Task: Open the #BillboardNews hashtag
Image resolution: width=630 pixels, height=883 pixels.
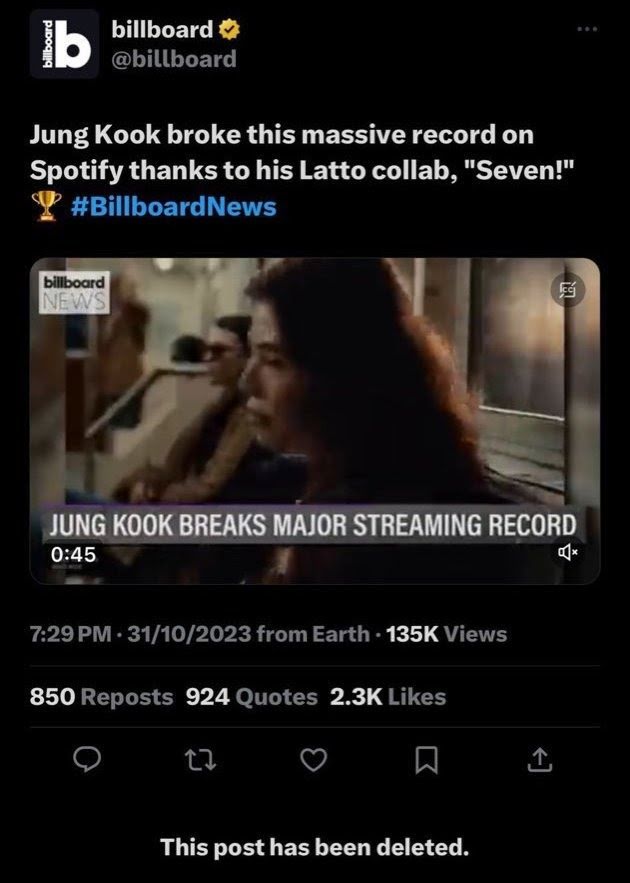Action: [x=174, y=207]
